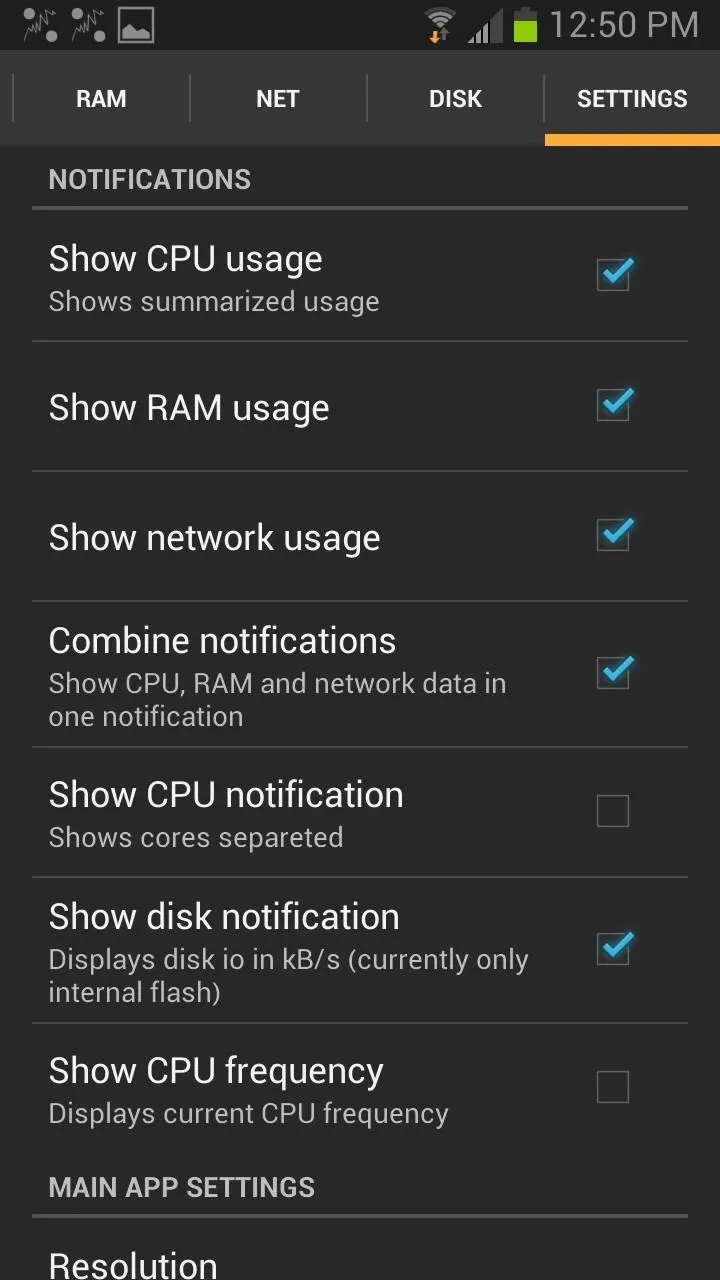Select the SETTINGS tab
The height and width of the screenshot is (1280, 720).
632,99
